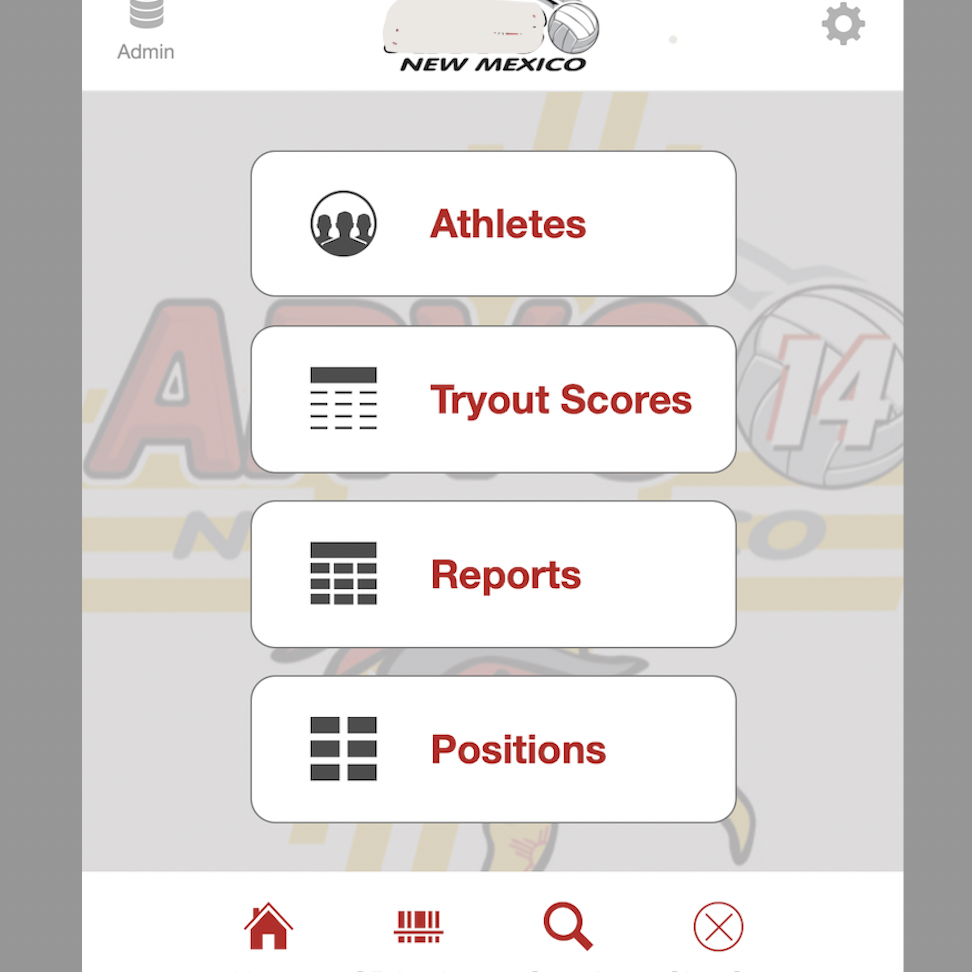The width and height of the screenshot is (972, 972).
Task: Open the barcode scanner
Action: tap(418, 926)
